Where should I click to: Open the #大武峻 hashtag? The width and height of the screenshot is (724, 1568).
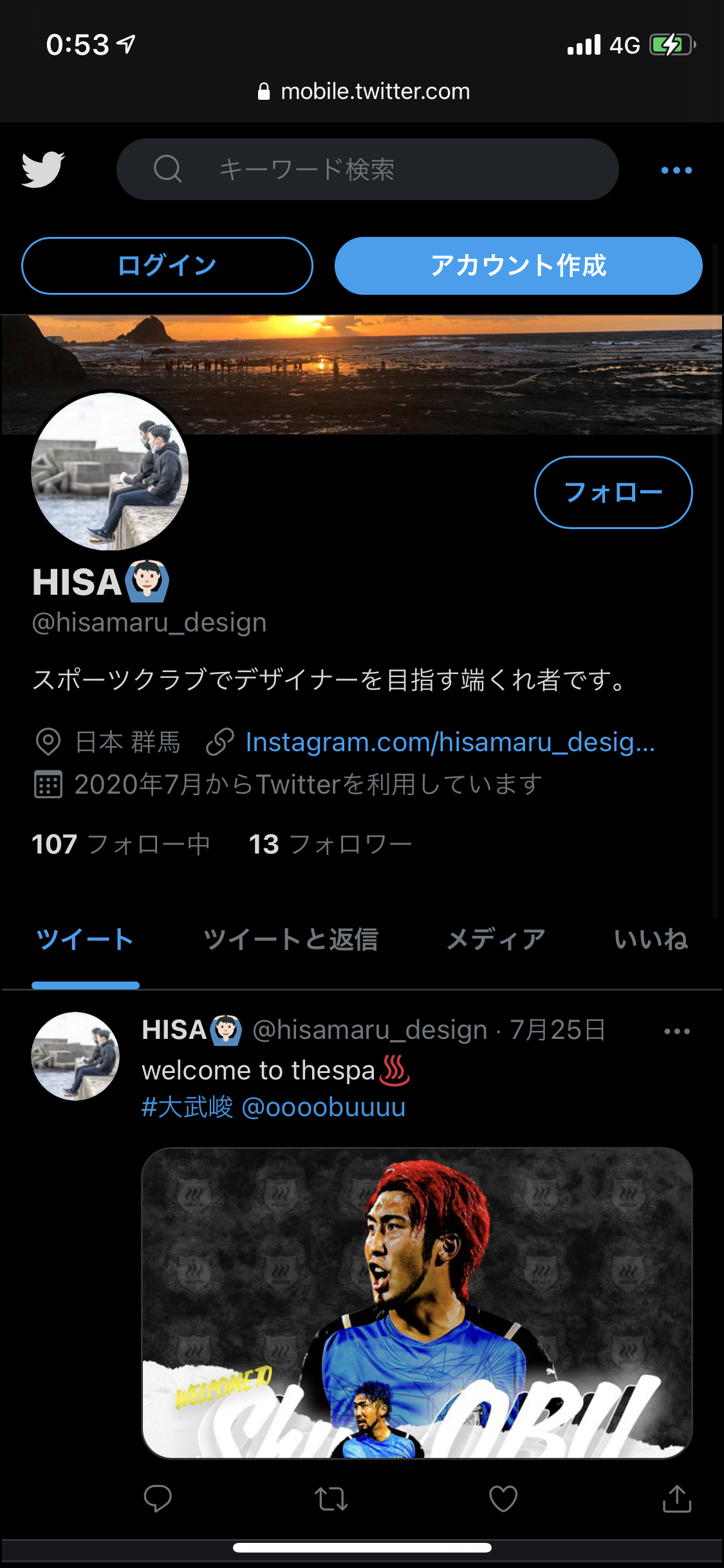[x=187, y=1107]
